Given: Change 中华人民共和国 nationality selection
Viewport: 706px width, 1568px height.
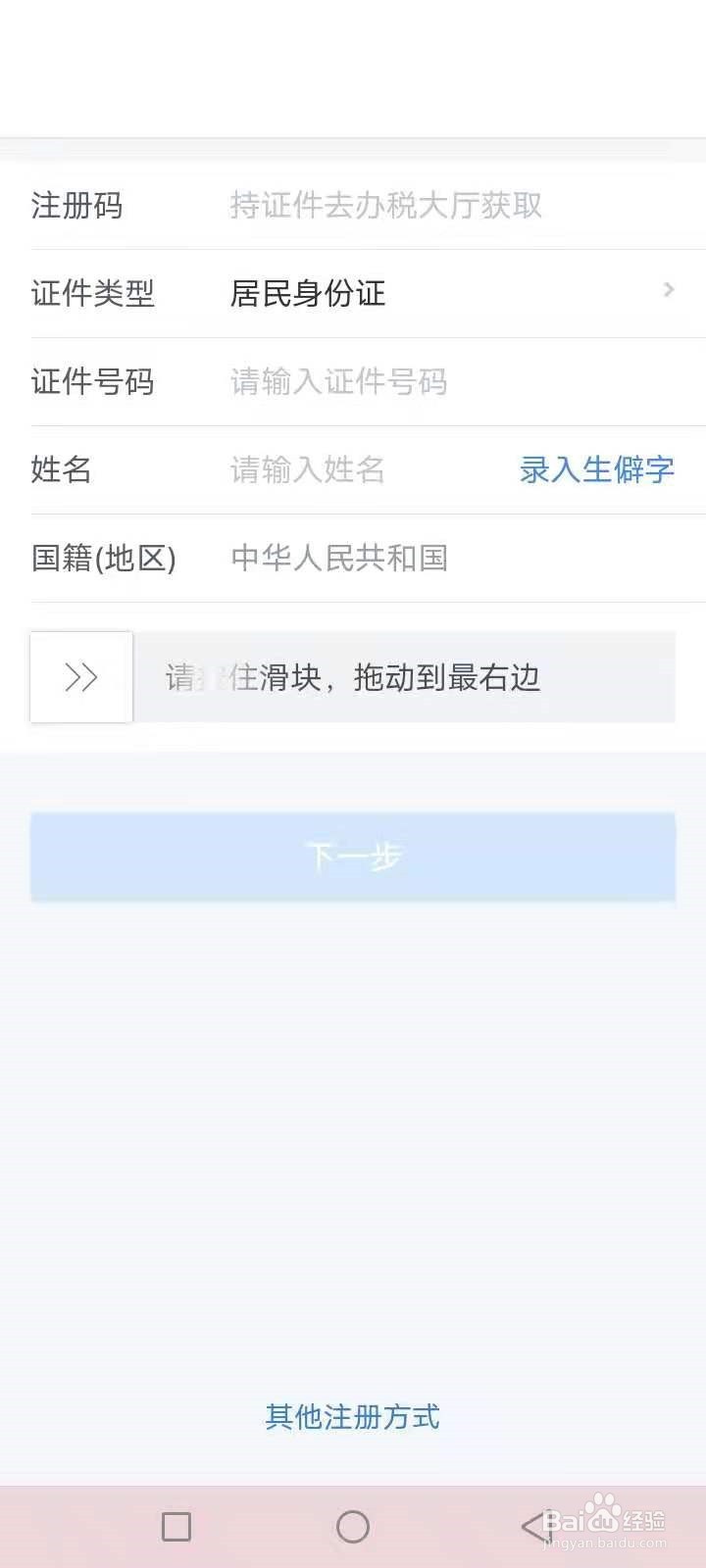Looking at the screenshot, I should tap(338, 559).
